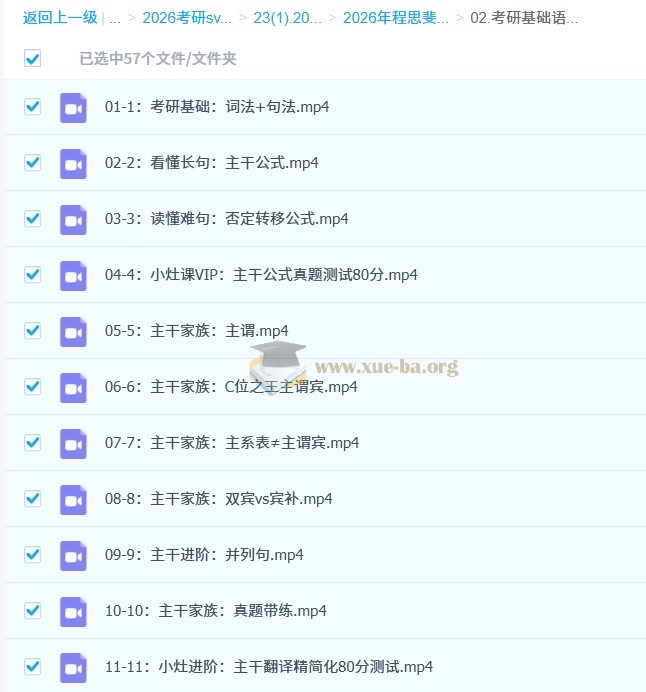Uncheck the 01-1:考研基础 file checkbox

(x=32, y=106)
